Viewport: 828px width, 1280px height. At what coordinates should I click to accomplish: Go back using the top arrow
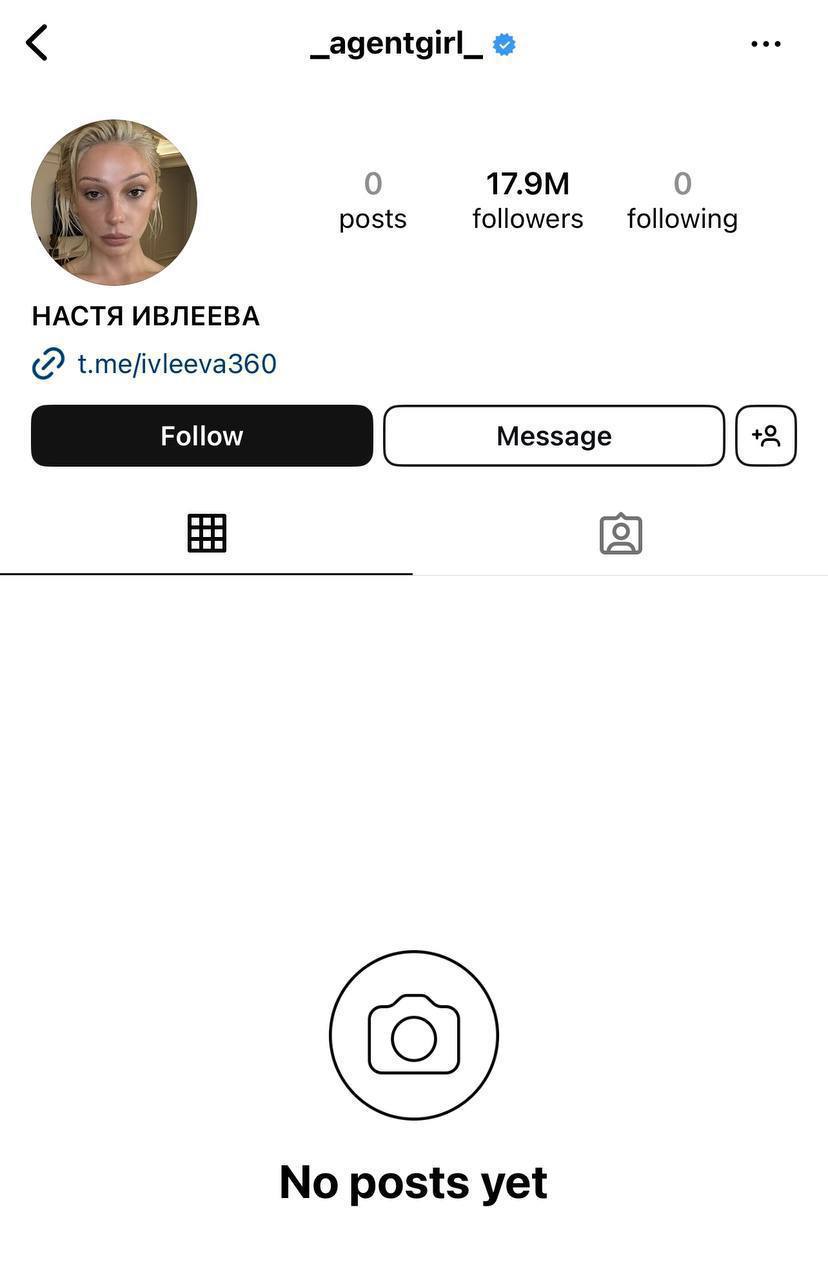click(37, 44)
